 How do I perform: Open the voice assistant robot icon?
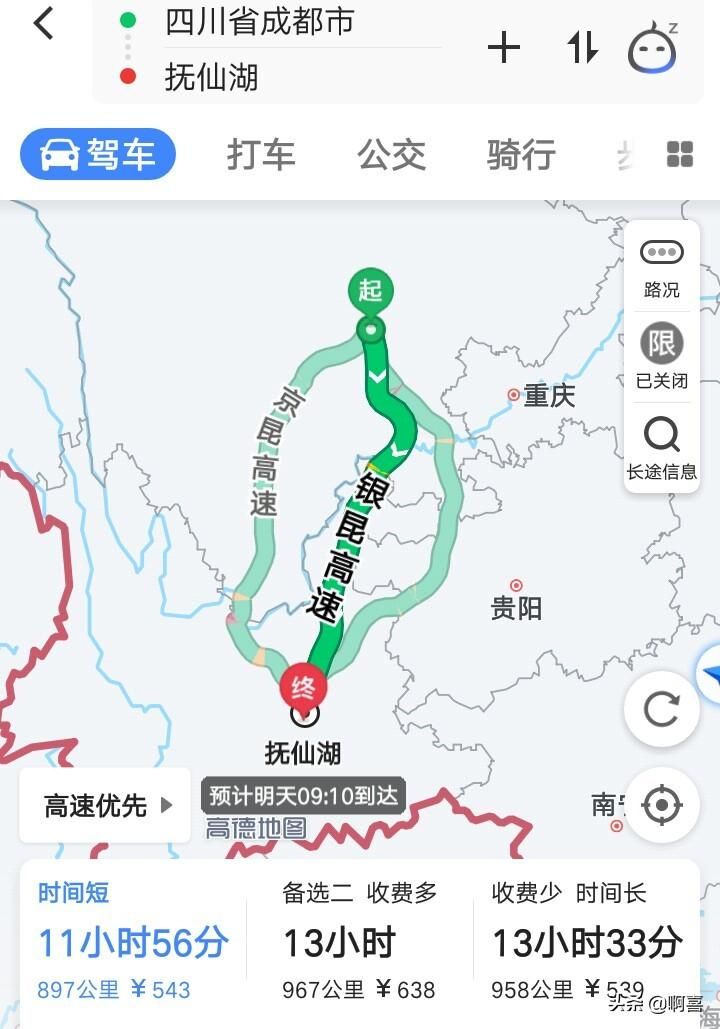click(x=652, y=47)
